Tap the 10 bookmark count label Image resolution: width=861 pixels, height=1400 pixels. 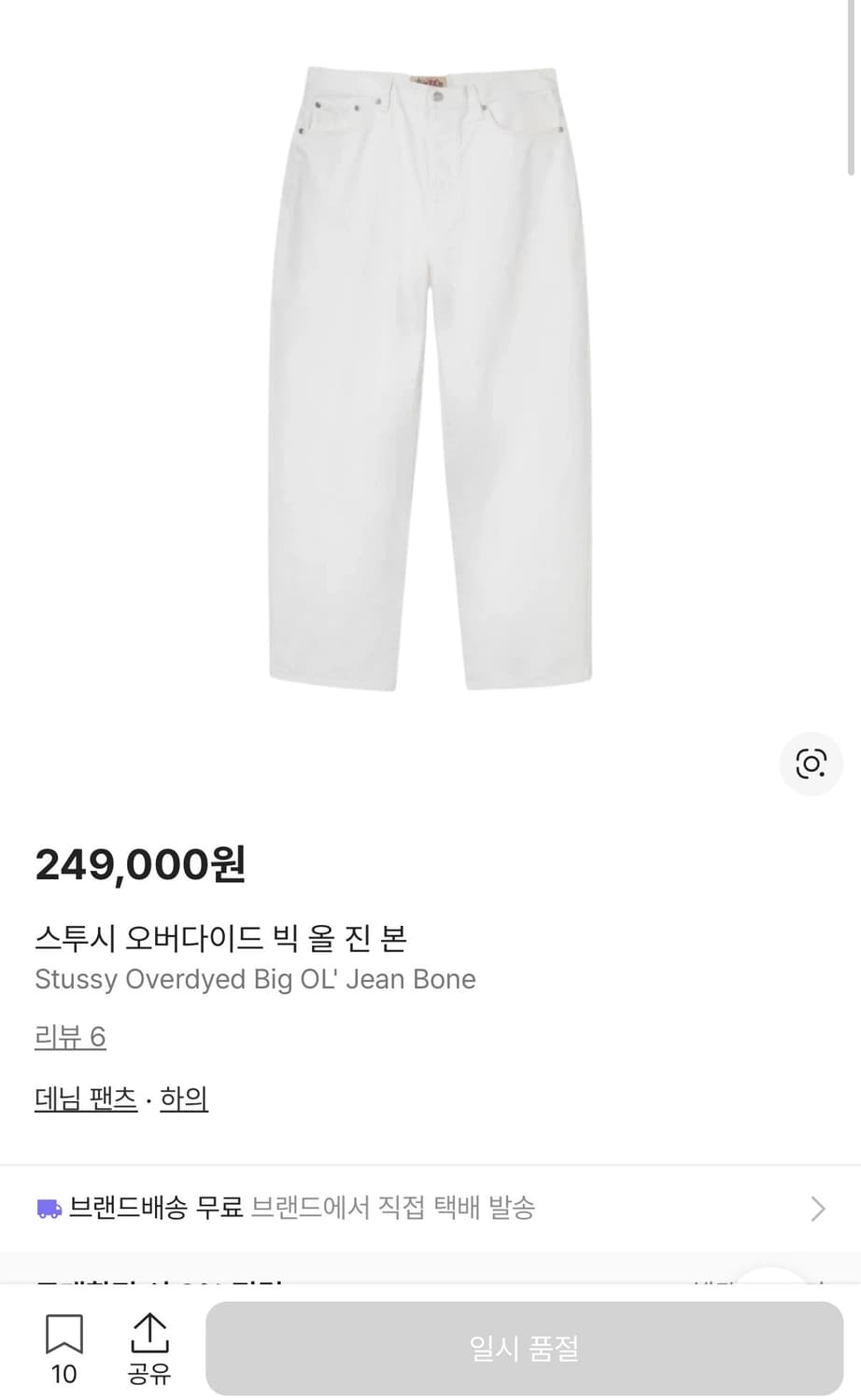(64, 1374)
